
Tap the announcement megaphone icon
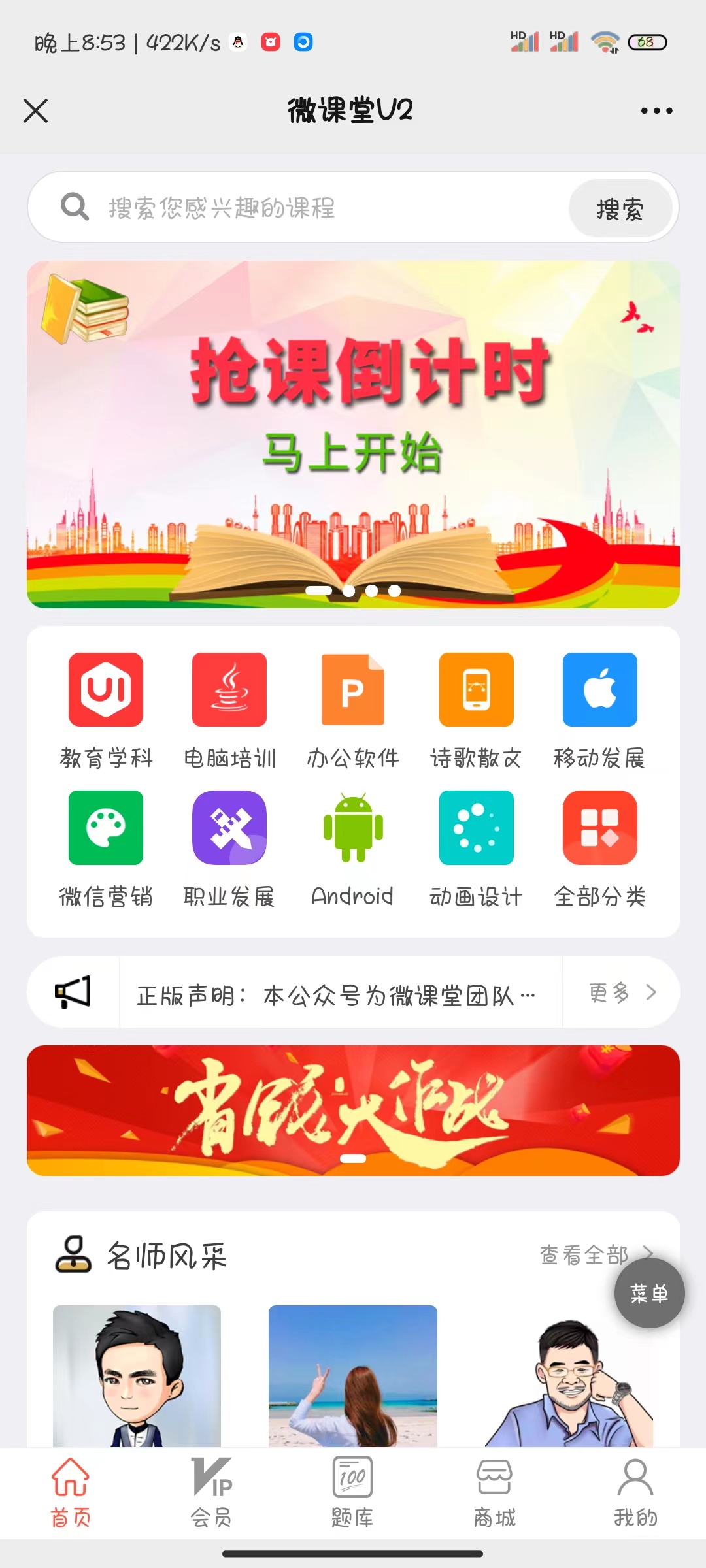tap(73, 992)
